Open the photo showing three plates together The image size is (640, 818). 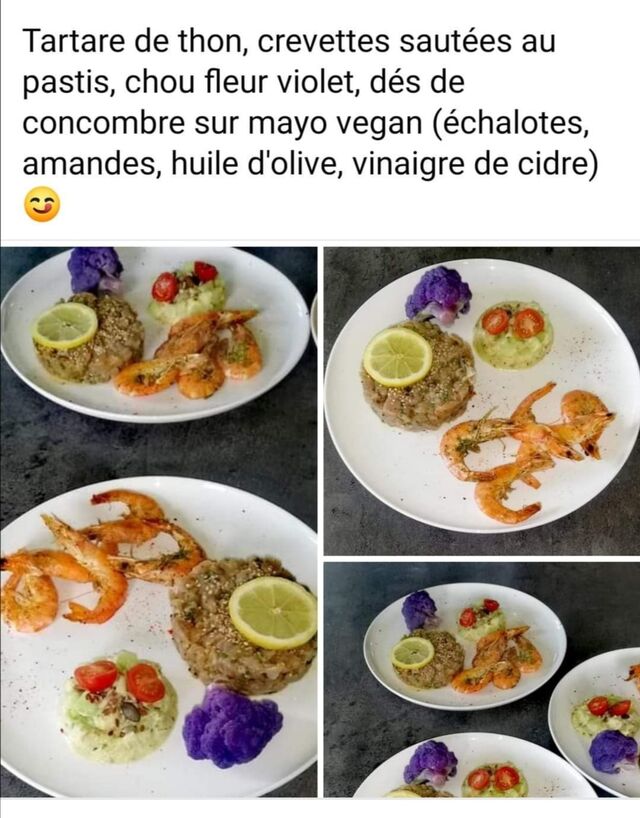tap(482, 679)
